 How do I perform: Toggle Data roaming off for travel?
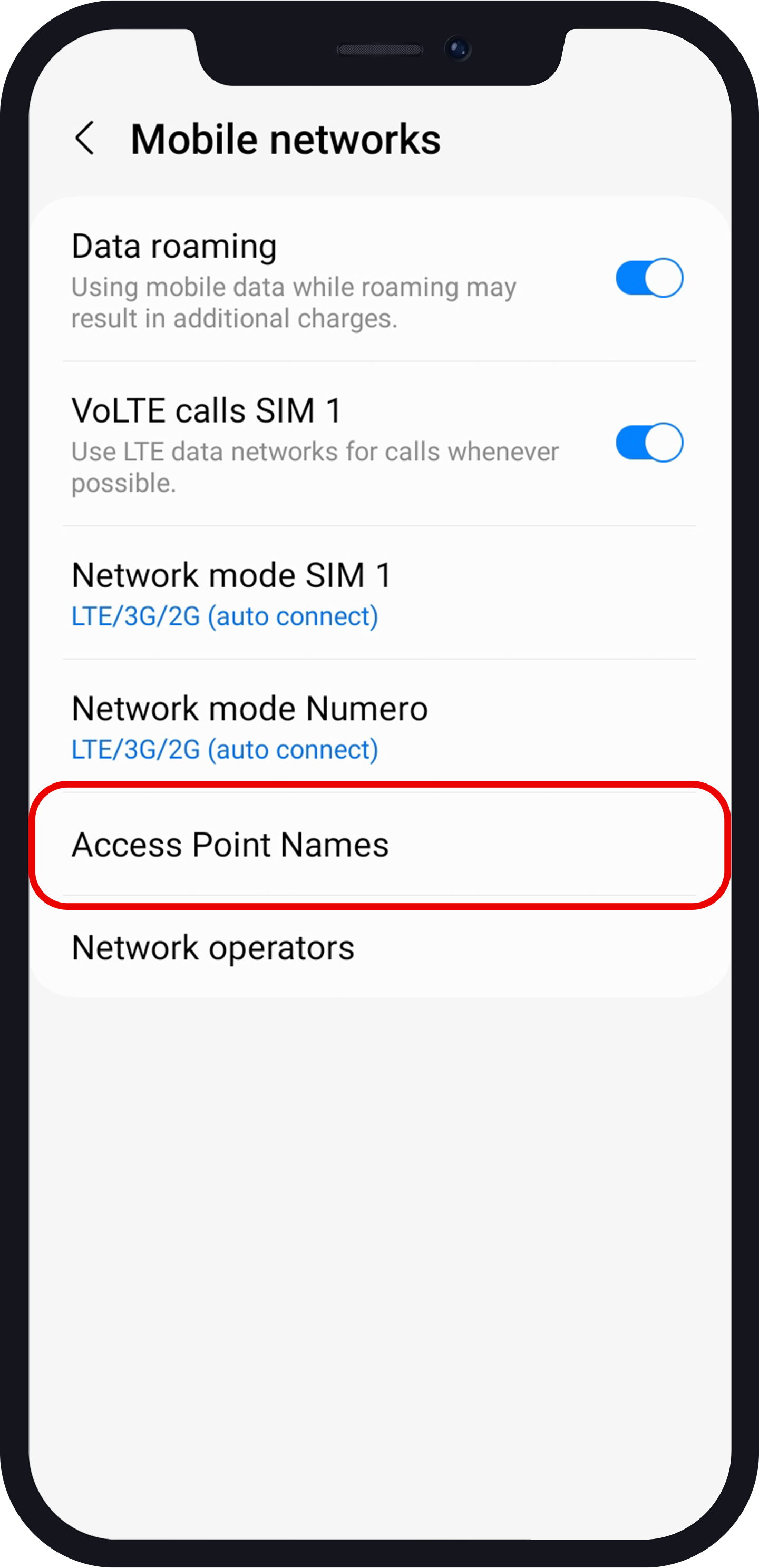point(648,278)
